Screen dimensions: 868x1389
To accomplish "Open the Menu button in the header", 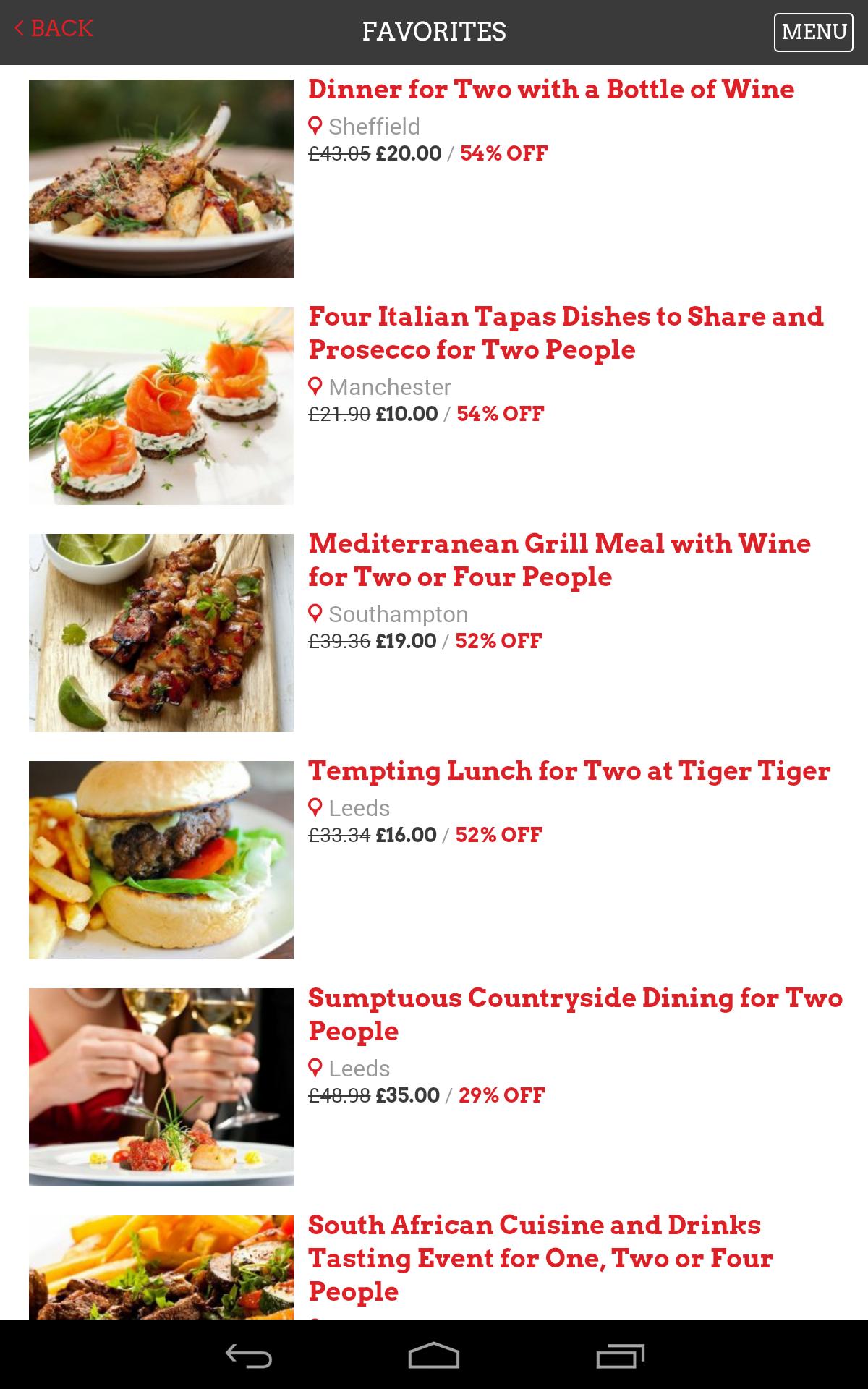I will click(x=814, y=32).
